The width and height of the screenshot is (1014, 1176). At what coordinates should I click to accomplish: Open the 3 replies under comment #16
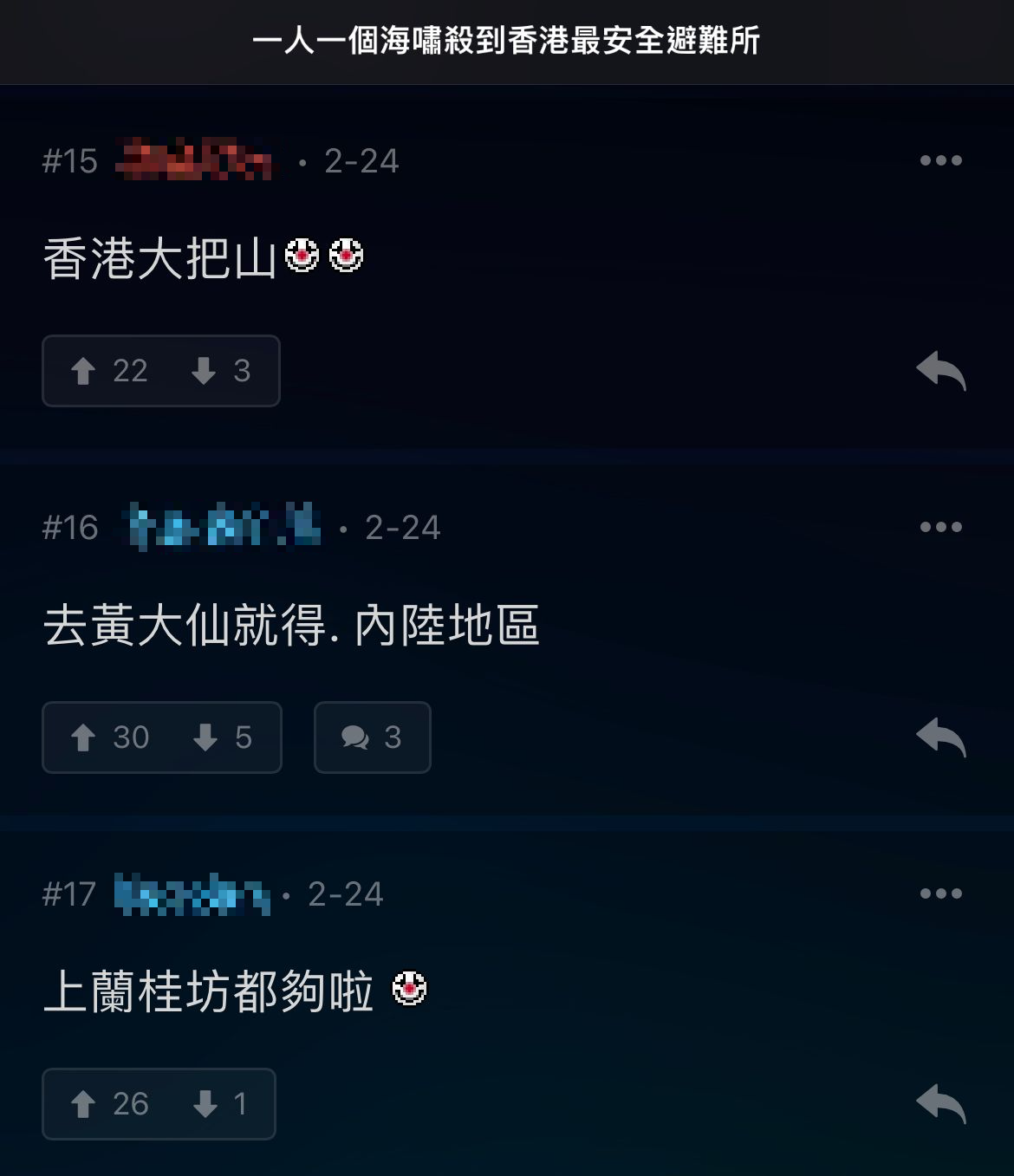tap(371, 738)
